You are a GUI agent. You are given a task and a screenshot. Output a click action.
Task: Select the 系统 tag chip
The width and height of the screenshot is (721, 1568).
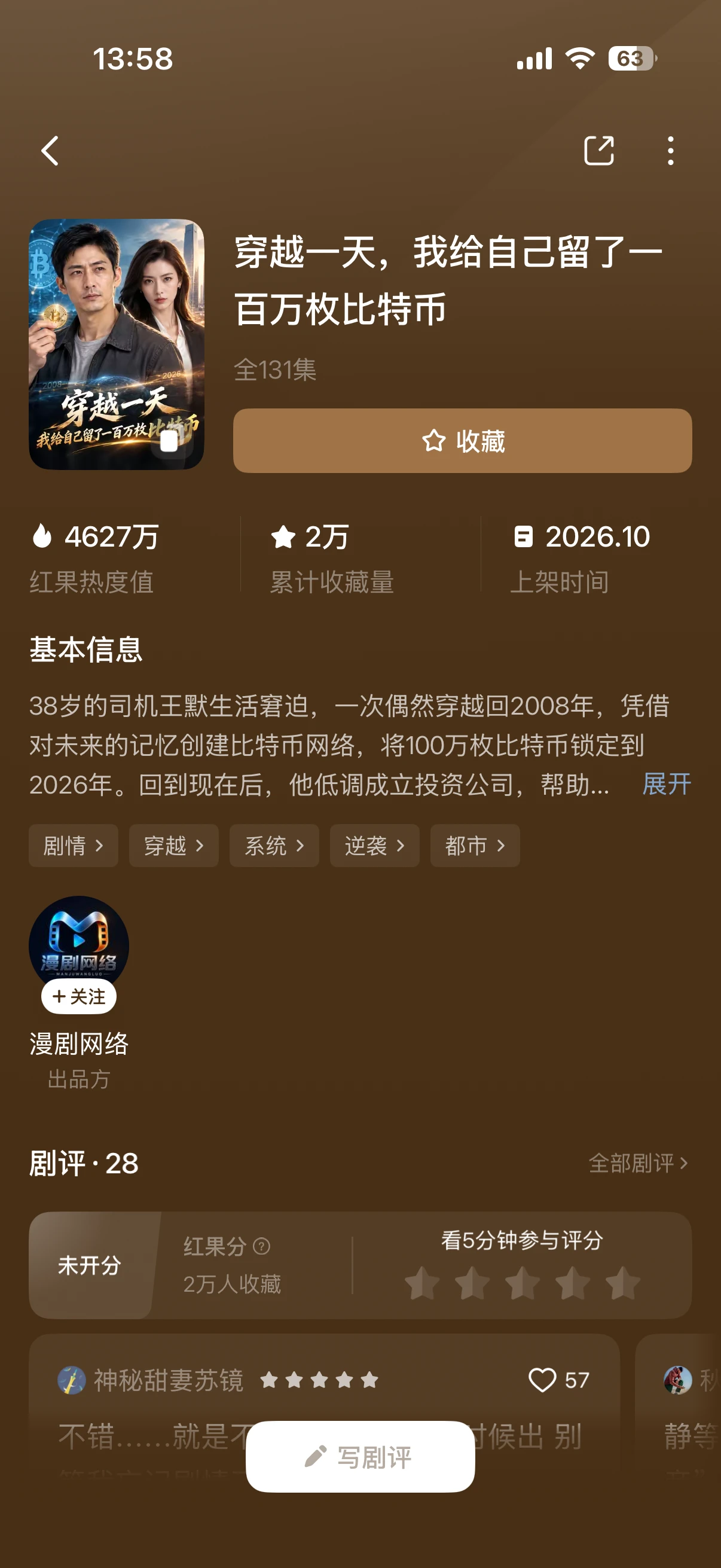click(x=274, y=846)
